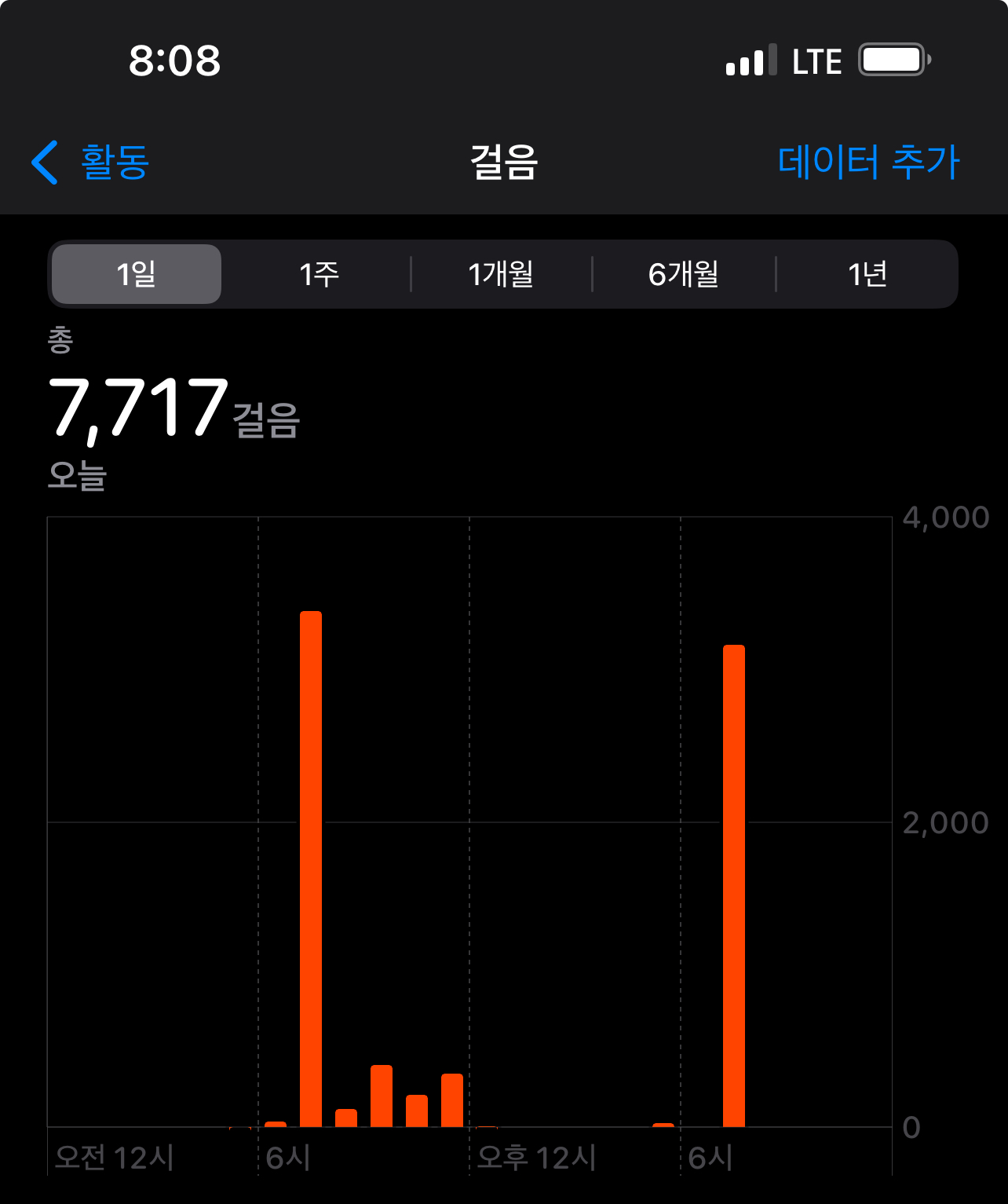
Task: Select the 1일 view
Action: pos(137,274)
